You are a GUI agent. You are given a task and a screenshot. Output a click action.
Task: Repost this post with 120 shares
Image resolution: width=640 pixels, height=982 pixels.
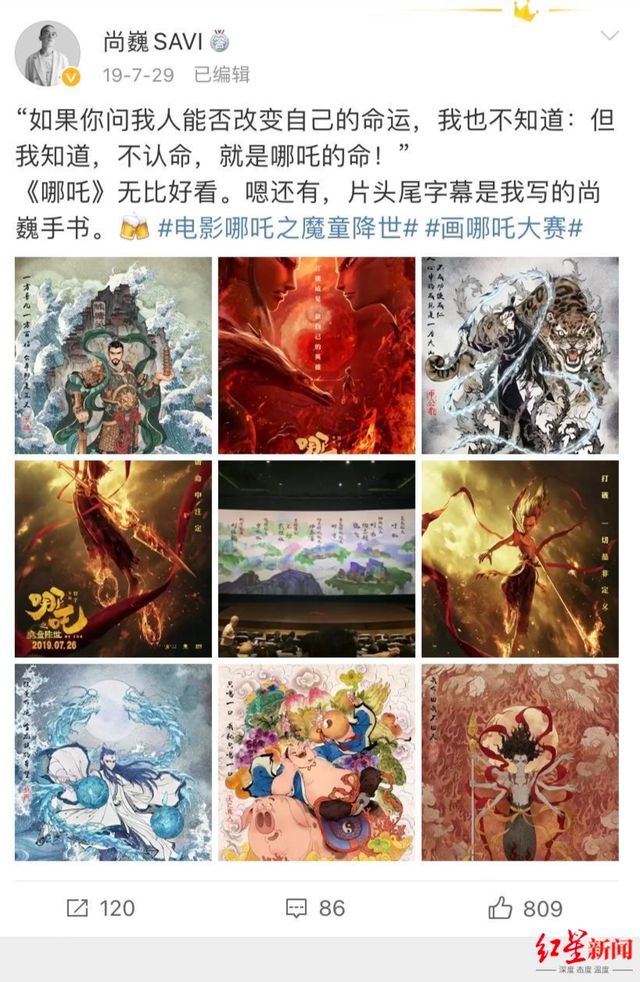click(100, 908)
